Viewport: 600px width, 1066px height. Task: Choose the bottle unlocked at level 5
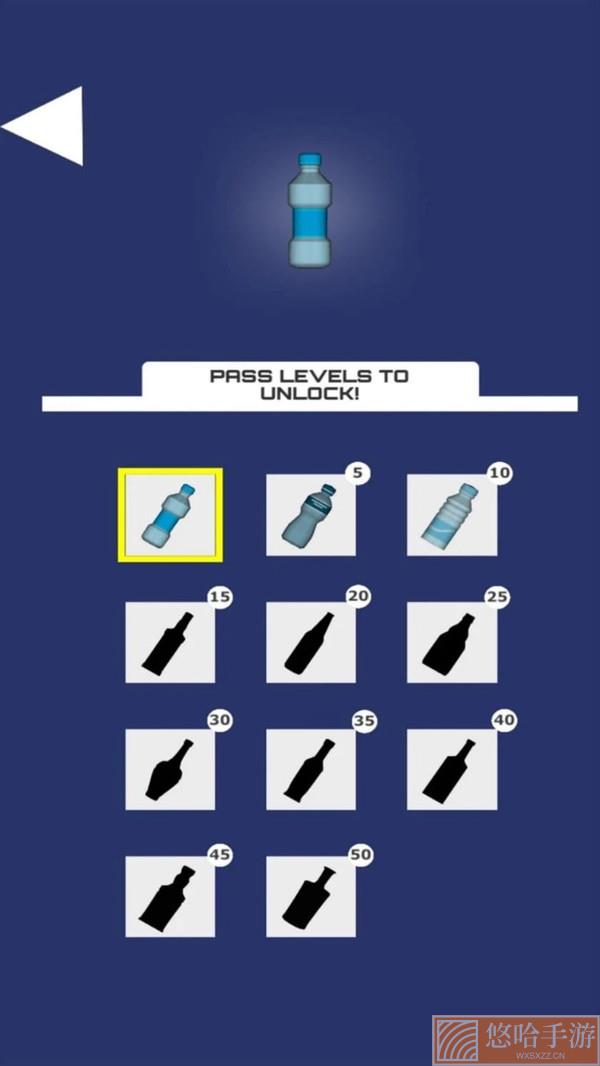[x=311, y=515]
